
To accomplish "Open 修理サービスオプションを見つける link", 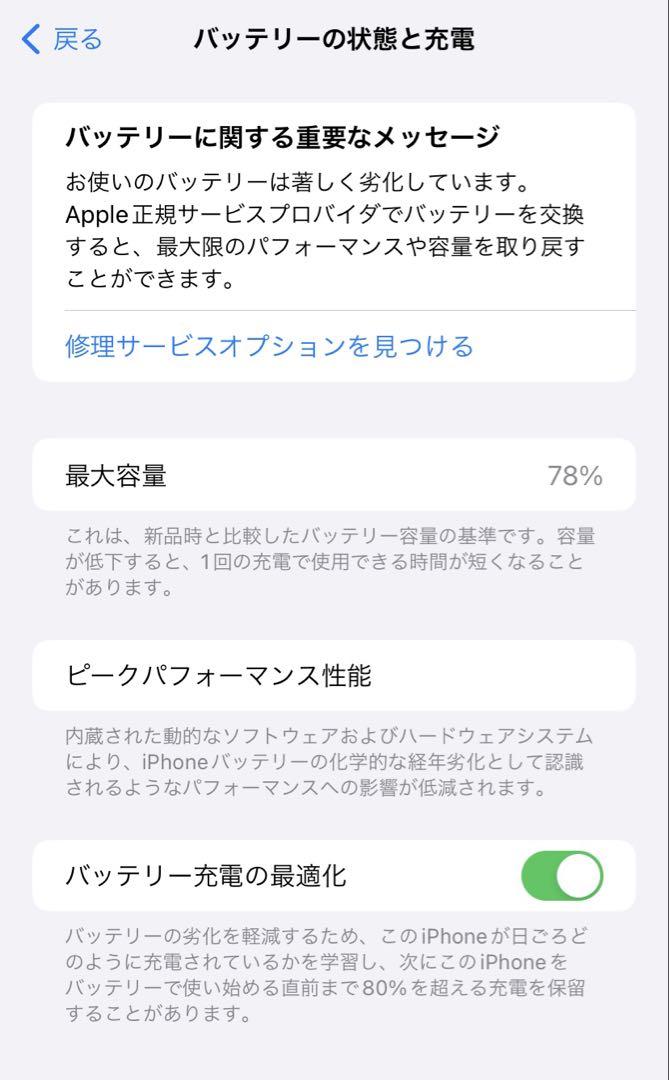I will click(269, 346).
